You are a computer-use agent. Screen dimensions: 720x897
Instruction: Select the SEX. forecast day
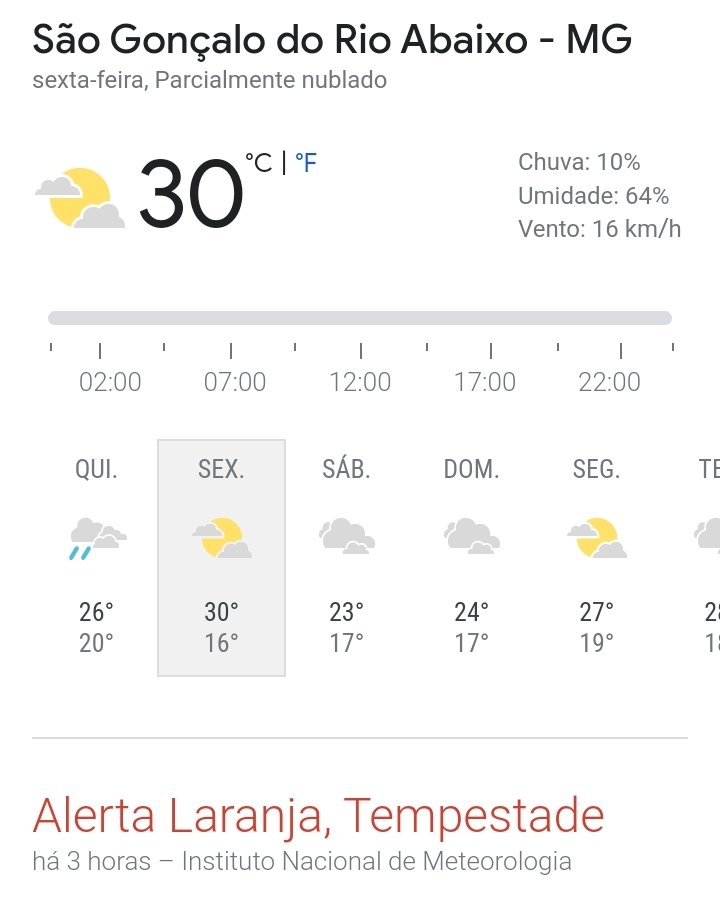coord(221,557)
